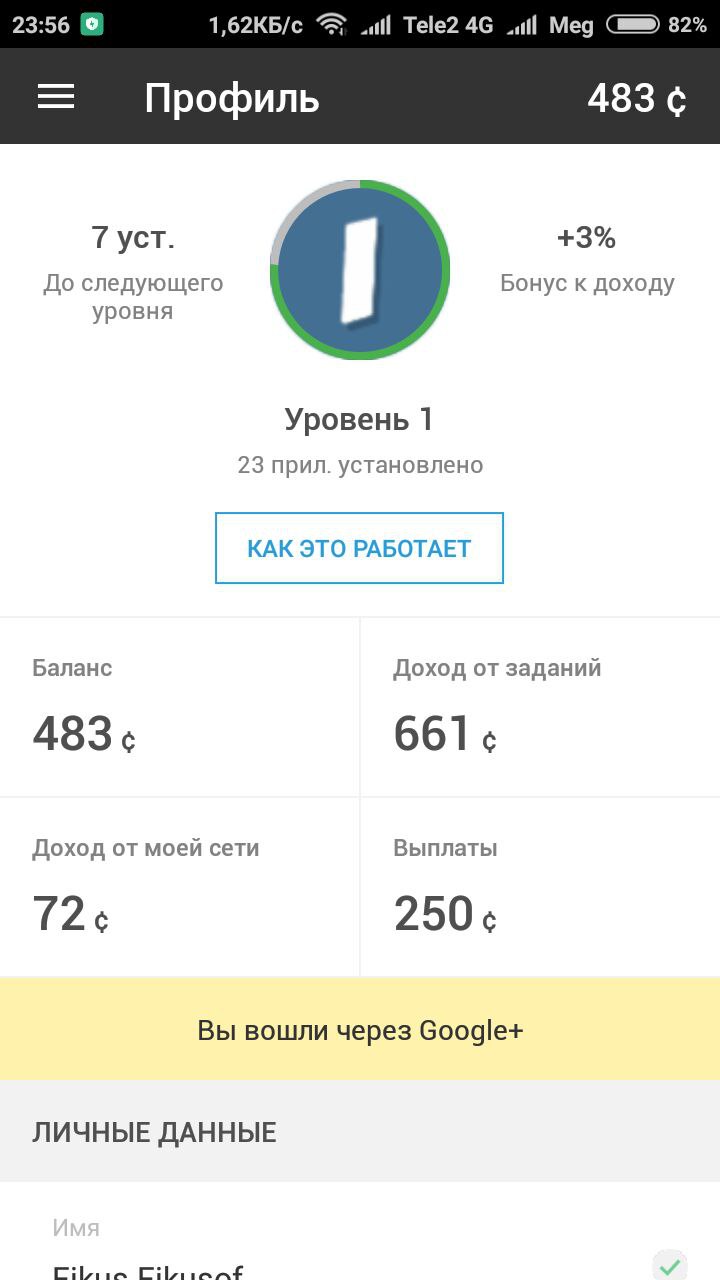The height and width of the screenshot is (1280, 720).
Task: Open the hamburger drawer menu
Action: pyautogui.click(x=56, y=97)
